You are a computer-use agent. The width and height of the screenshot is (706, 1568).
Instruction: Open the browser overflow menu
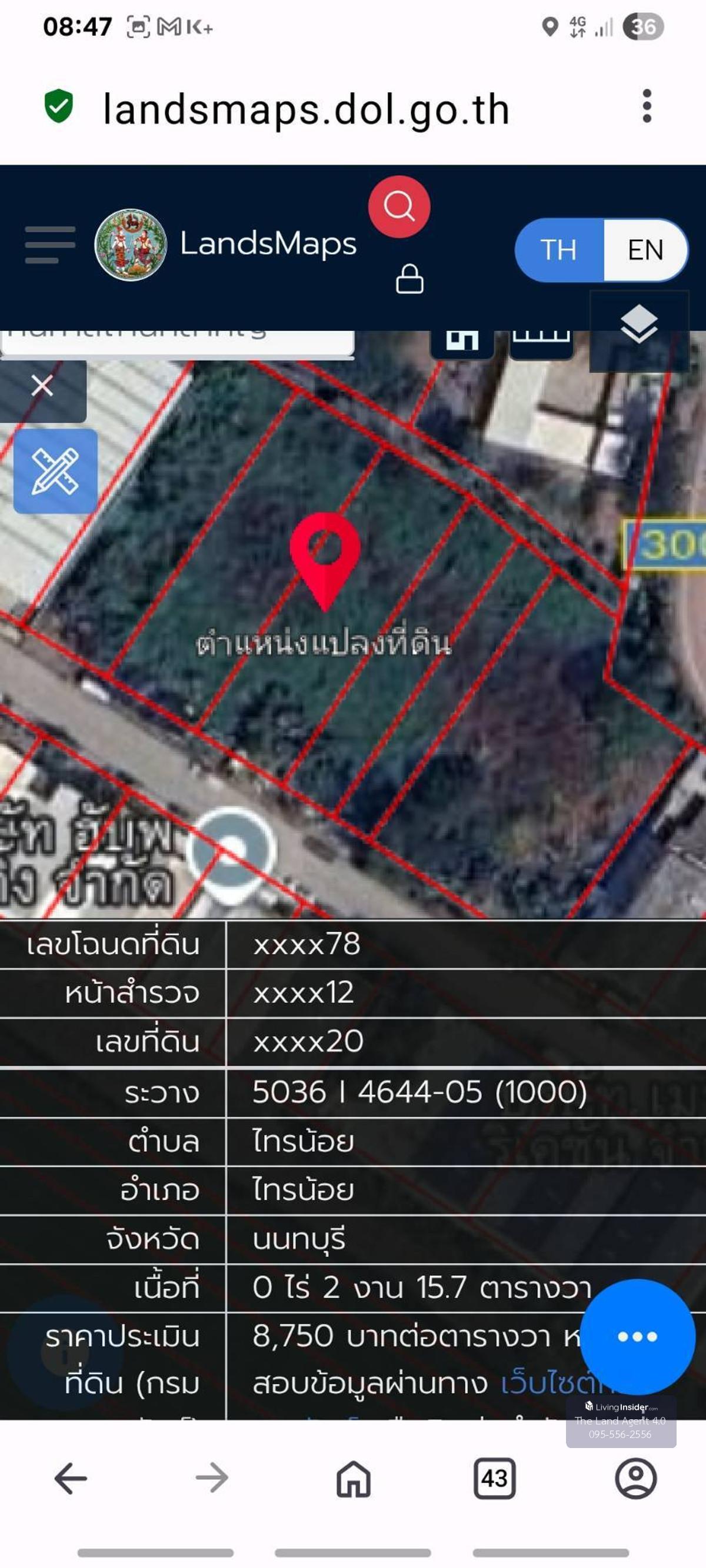click(647, 106)
